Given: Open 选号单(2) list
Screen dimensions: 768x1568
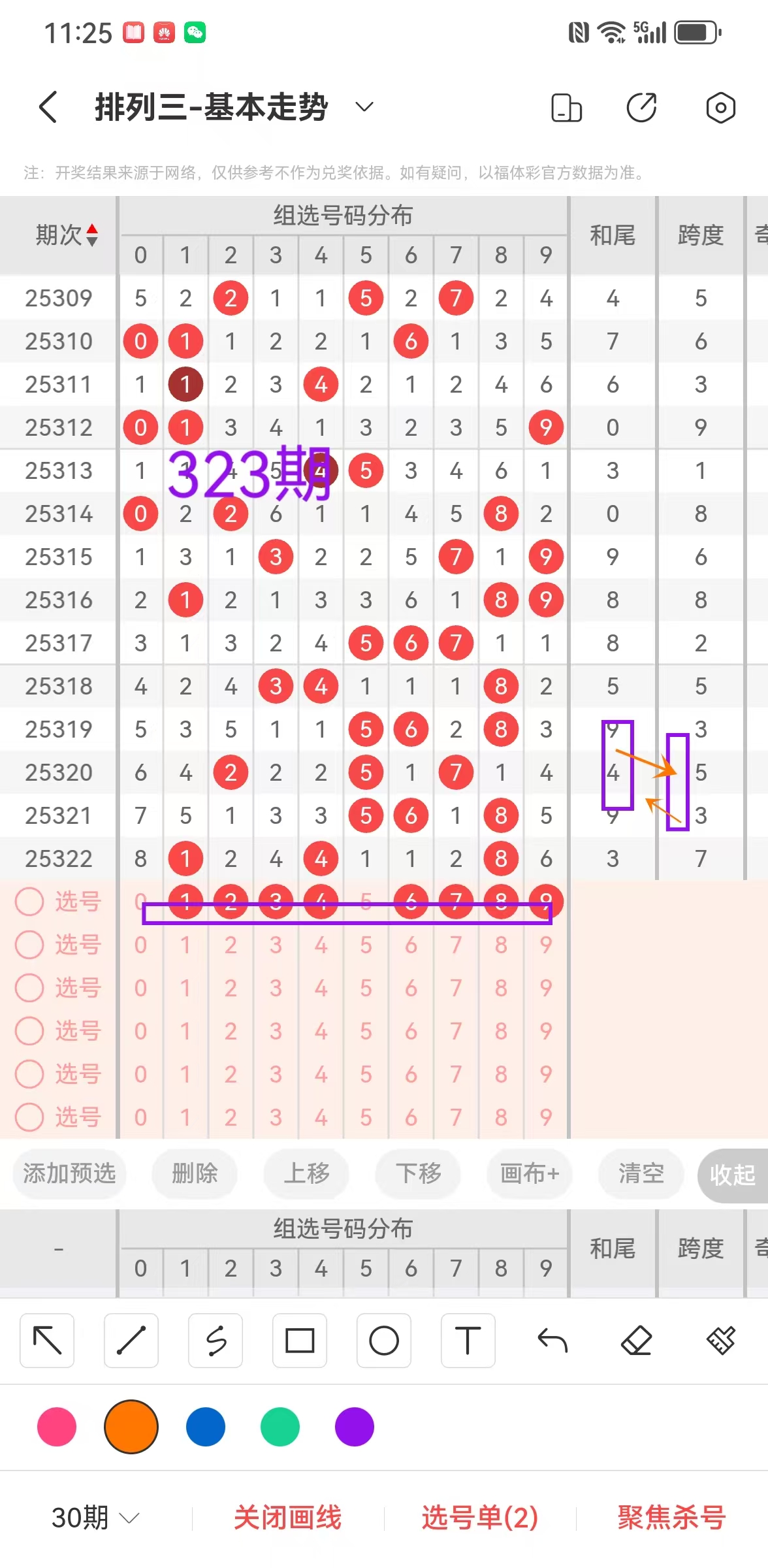Looking at the screenshot, I should point(480,1517).
